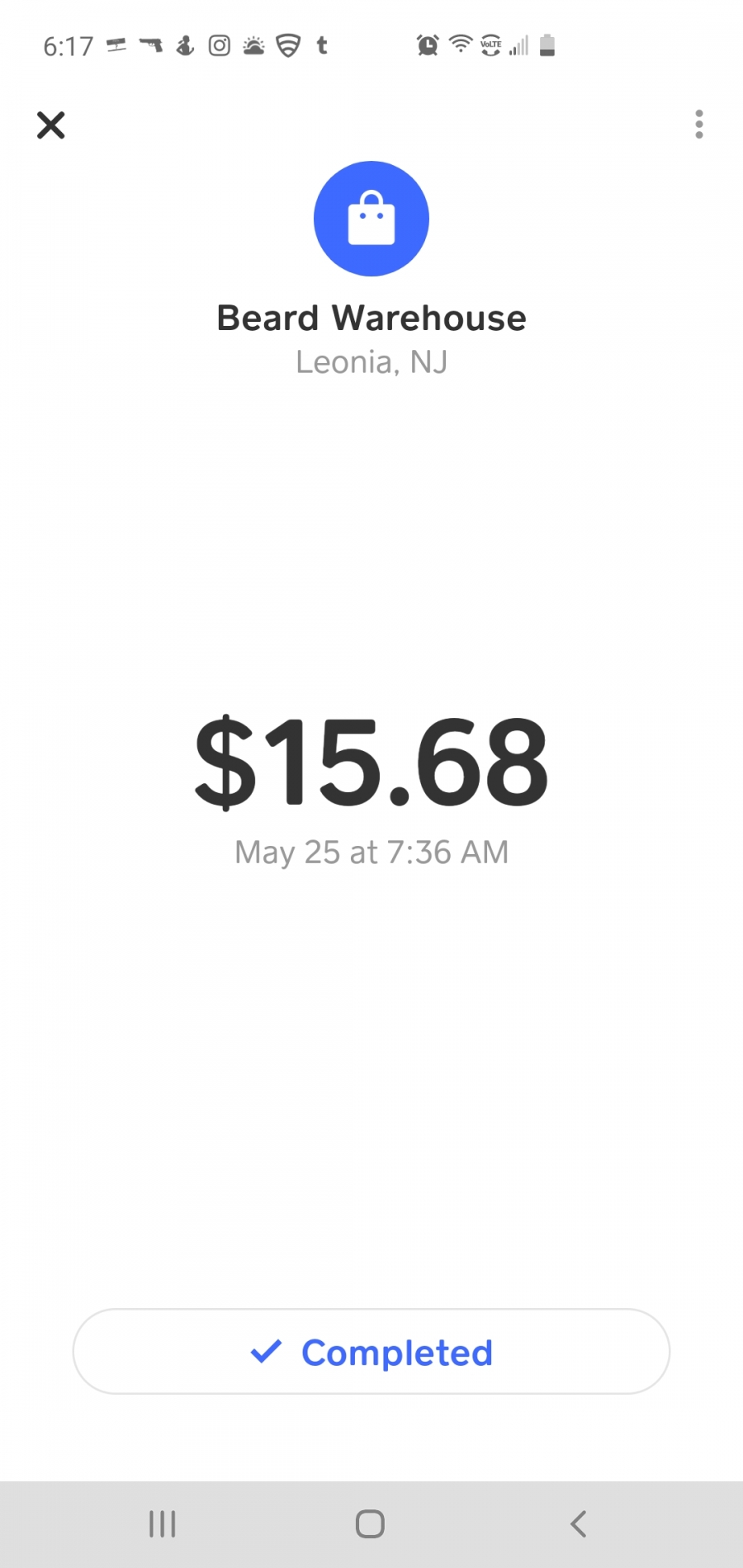Open the three-dot overflow menu
The image size is (743, 1568).
click(699, 125)
